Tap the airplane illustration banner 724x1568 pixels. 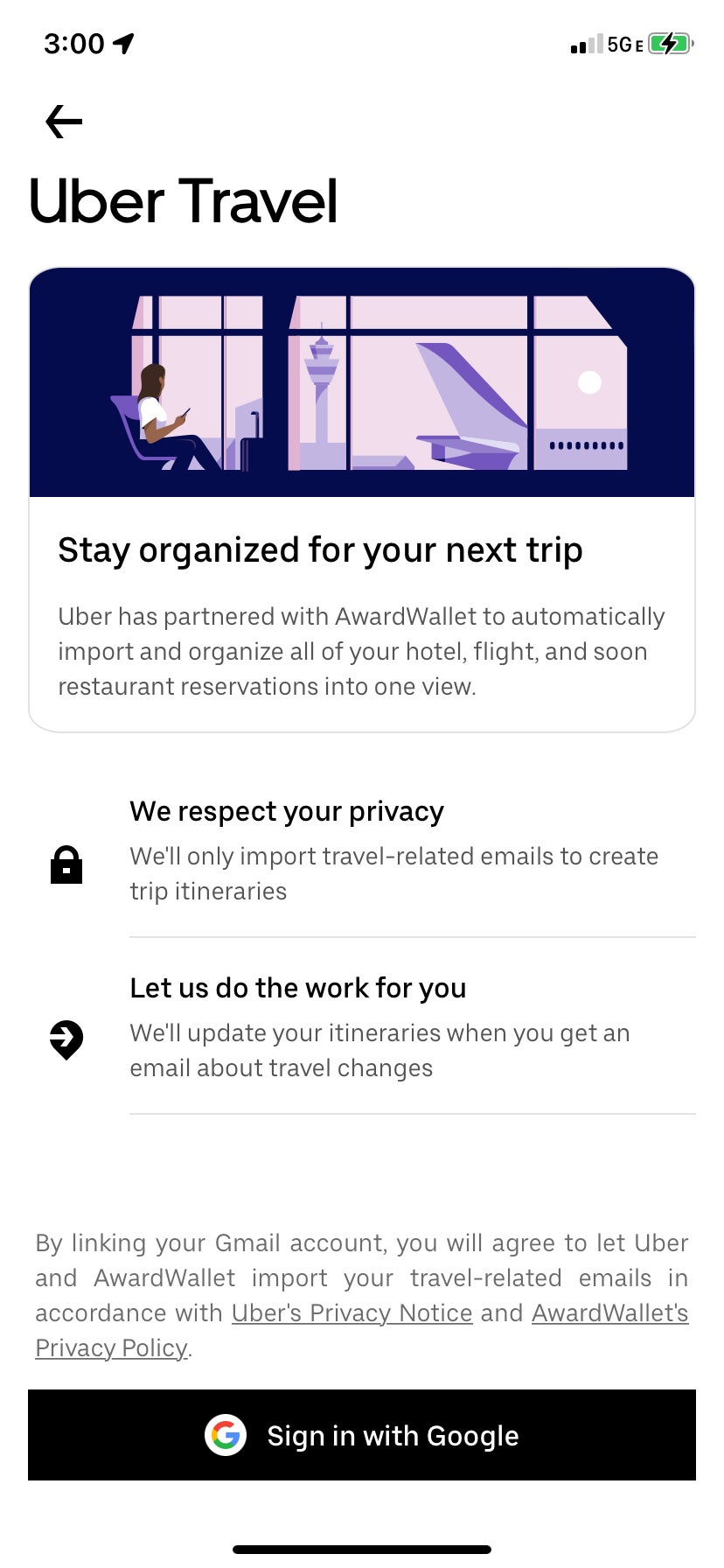pyautogui.click(x=362, y=382)
